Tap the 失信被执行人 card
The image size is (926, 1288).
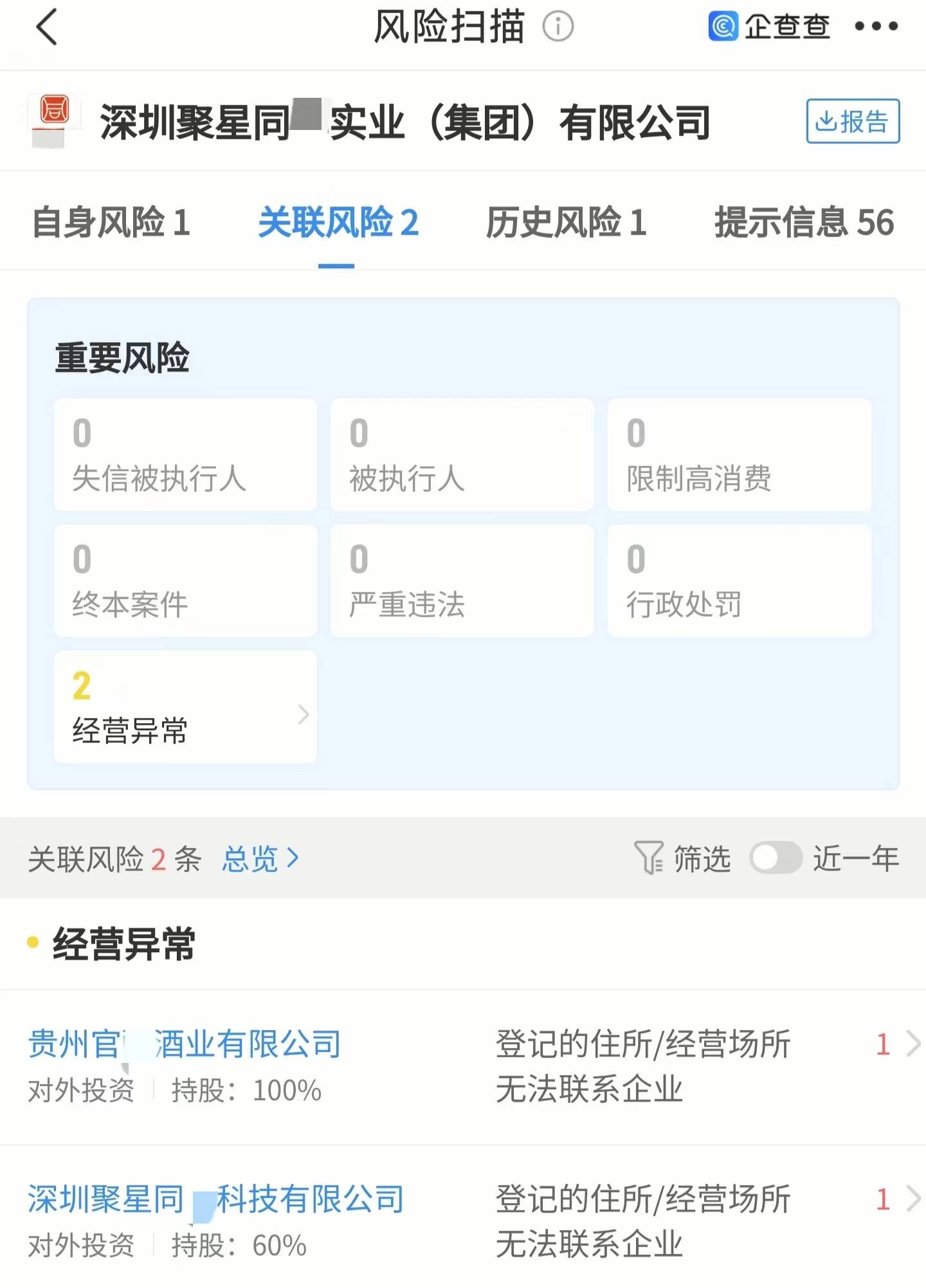[x=185, y=455]
